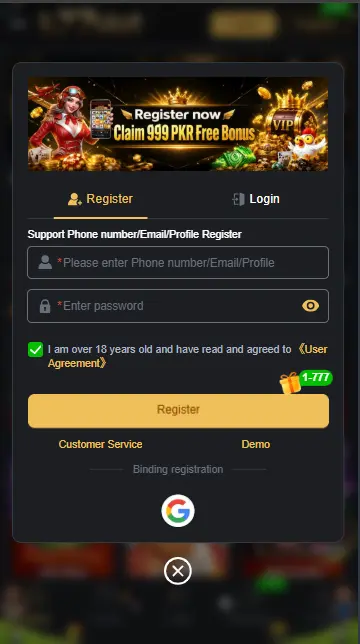The height and width of the screenshot is (644, 360).
Task: Tap the 1-777 gift box badge
Action: pos(306,382)
